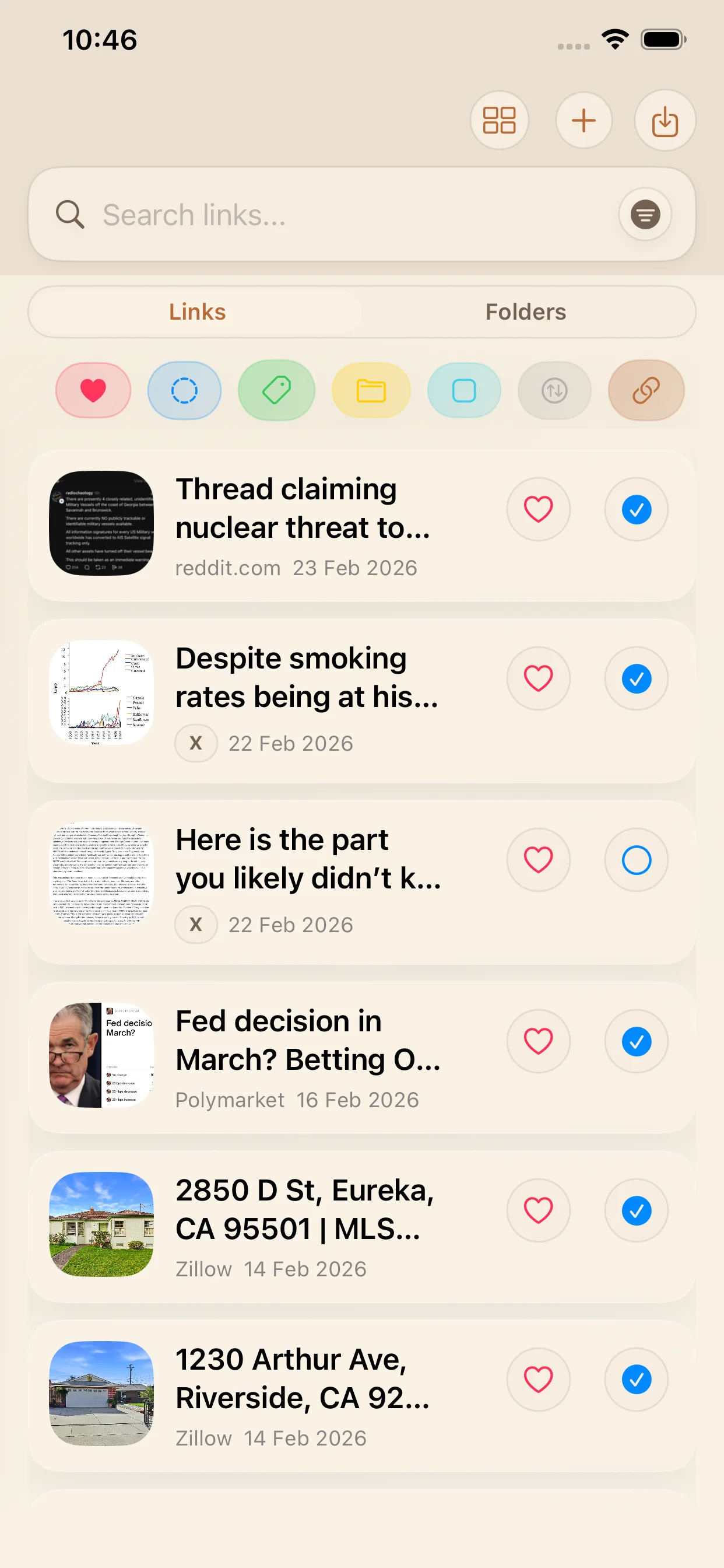
Task: Tap the plus icon to add a new link
Action: point(584,120)
